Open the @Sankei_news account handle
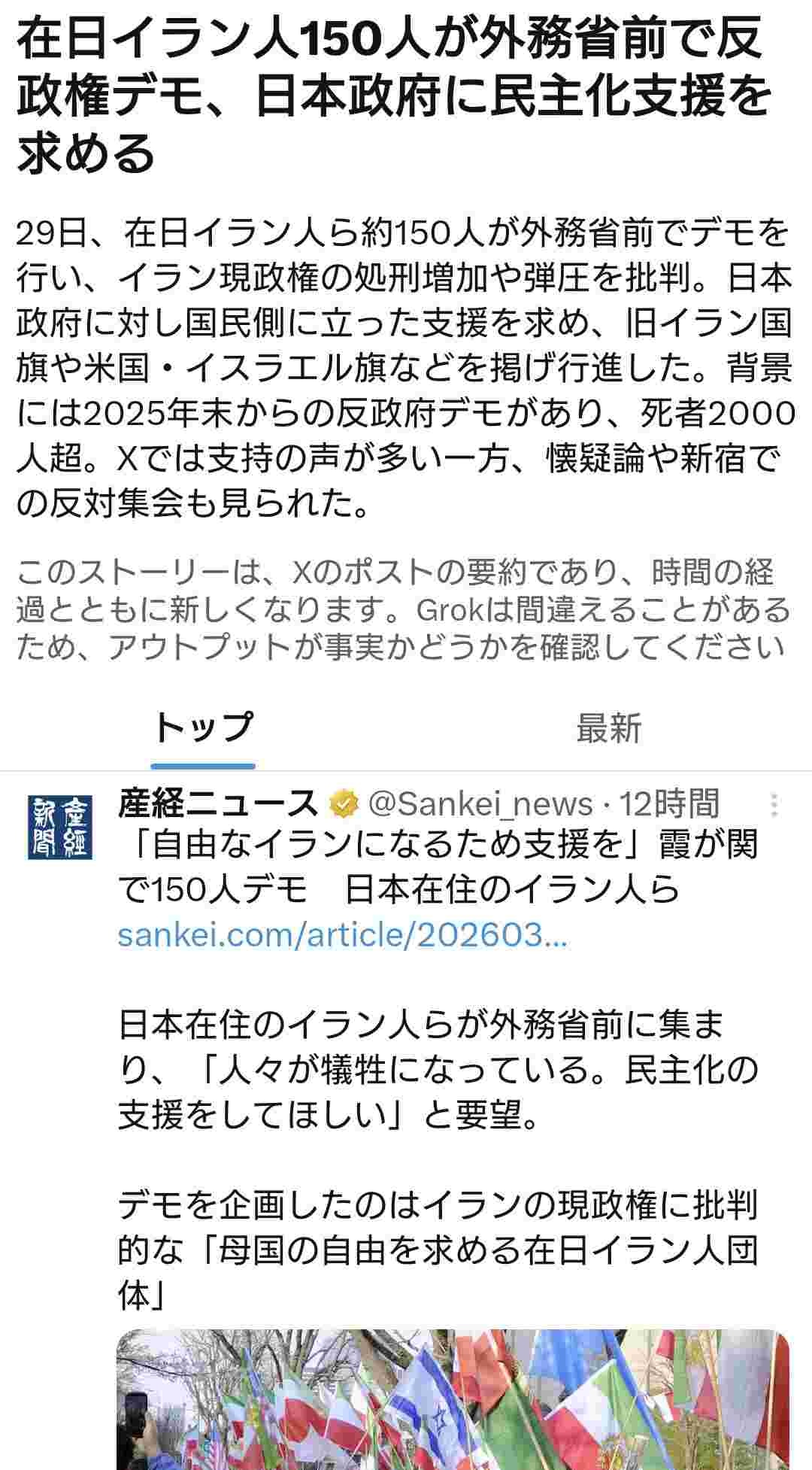The image size is (812, 1470). (x=480, y=804)
